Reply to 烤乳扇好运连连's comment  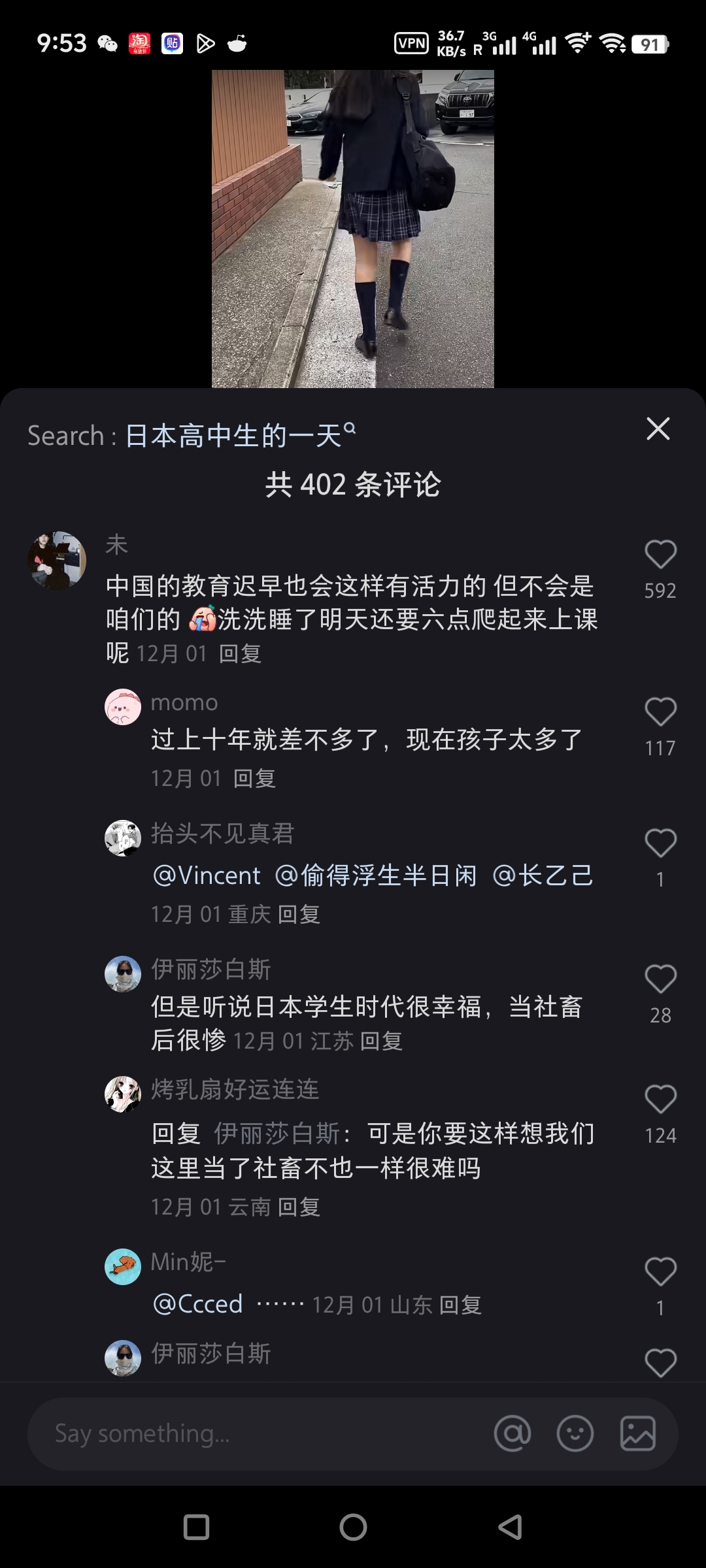point(299,1207)
